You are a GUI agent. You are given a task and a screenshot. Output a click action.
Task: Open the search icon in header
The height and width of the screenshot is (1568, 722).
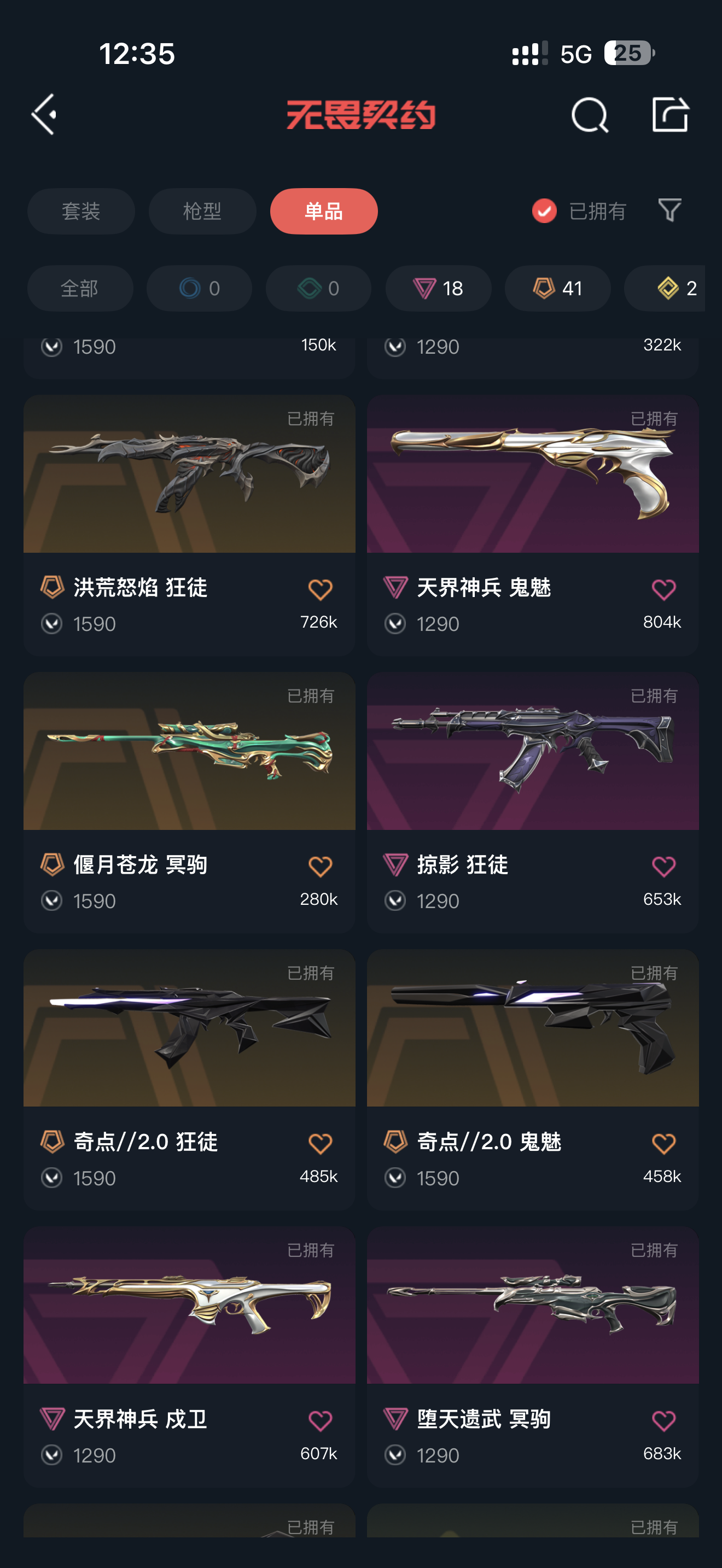pos(589,114)
